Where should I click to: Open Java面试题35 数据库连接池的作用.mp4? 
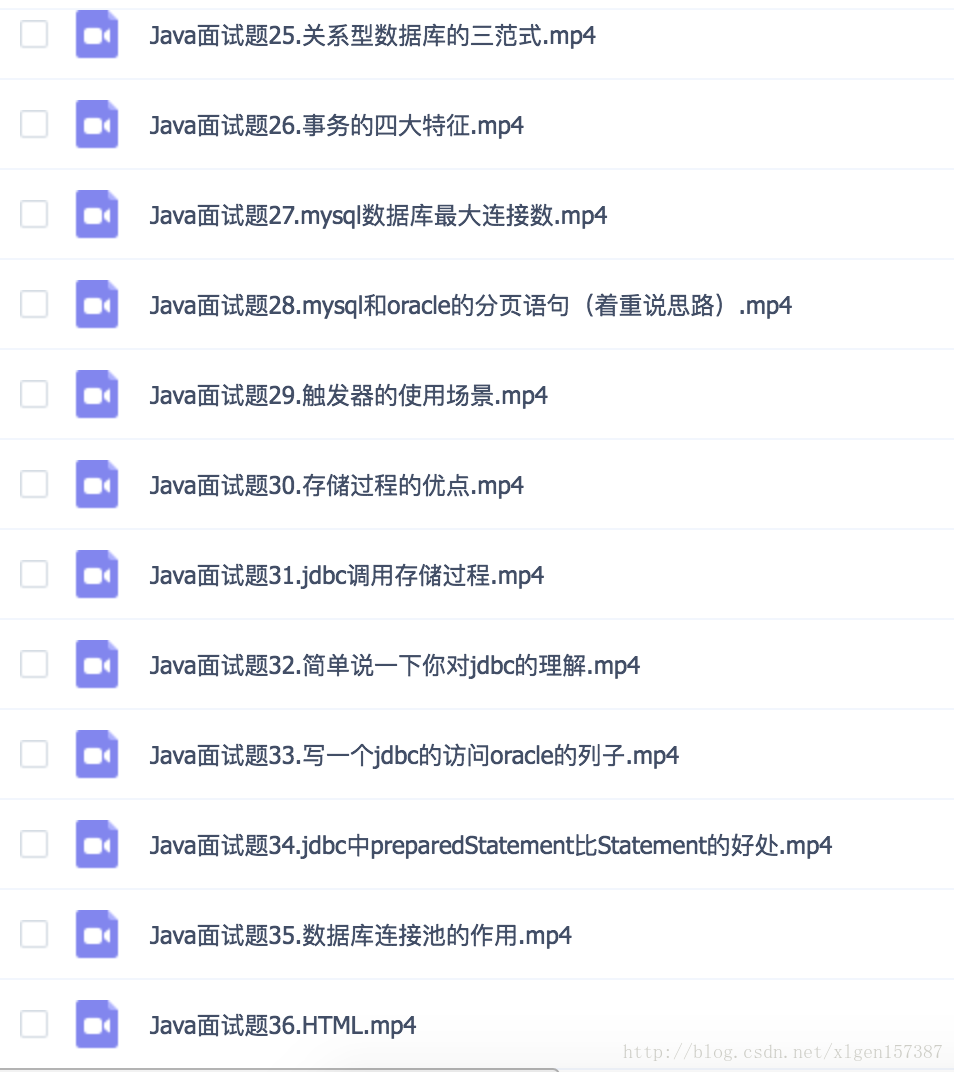[360, 935]
